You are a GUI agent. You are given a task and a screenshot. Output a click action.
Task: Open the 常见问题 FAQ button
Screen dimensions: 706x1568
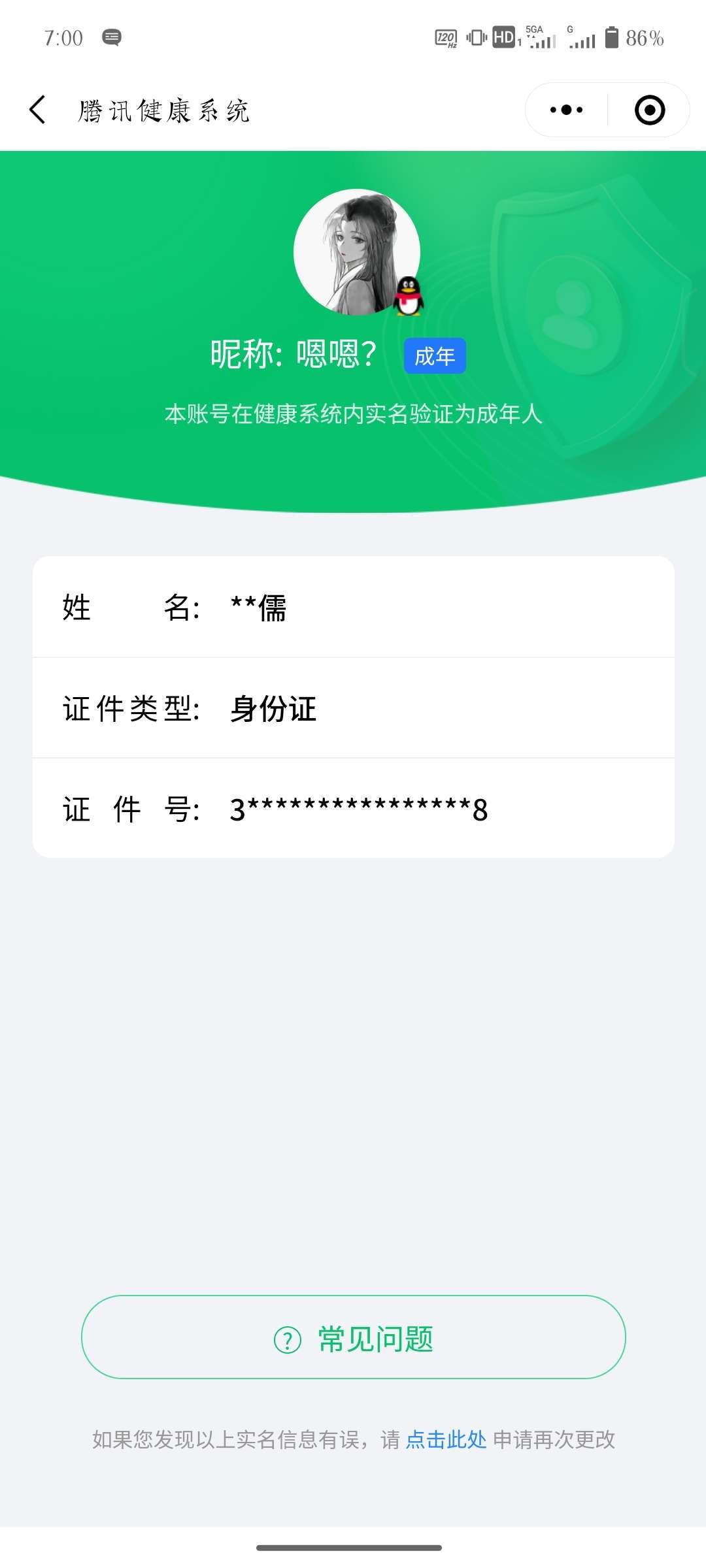(x=353, y=1339)
